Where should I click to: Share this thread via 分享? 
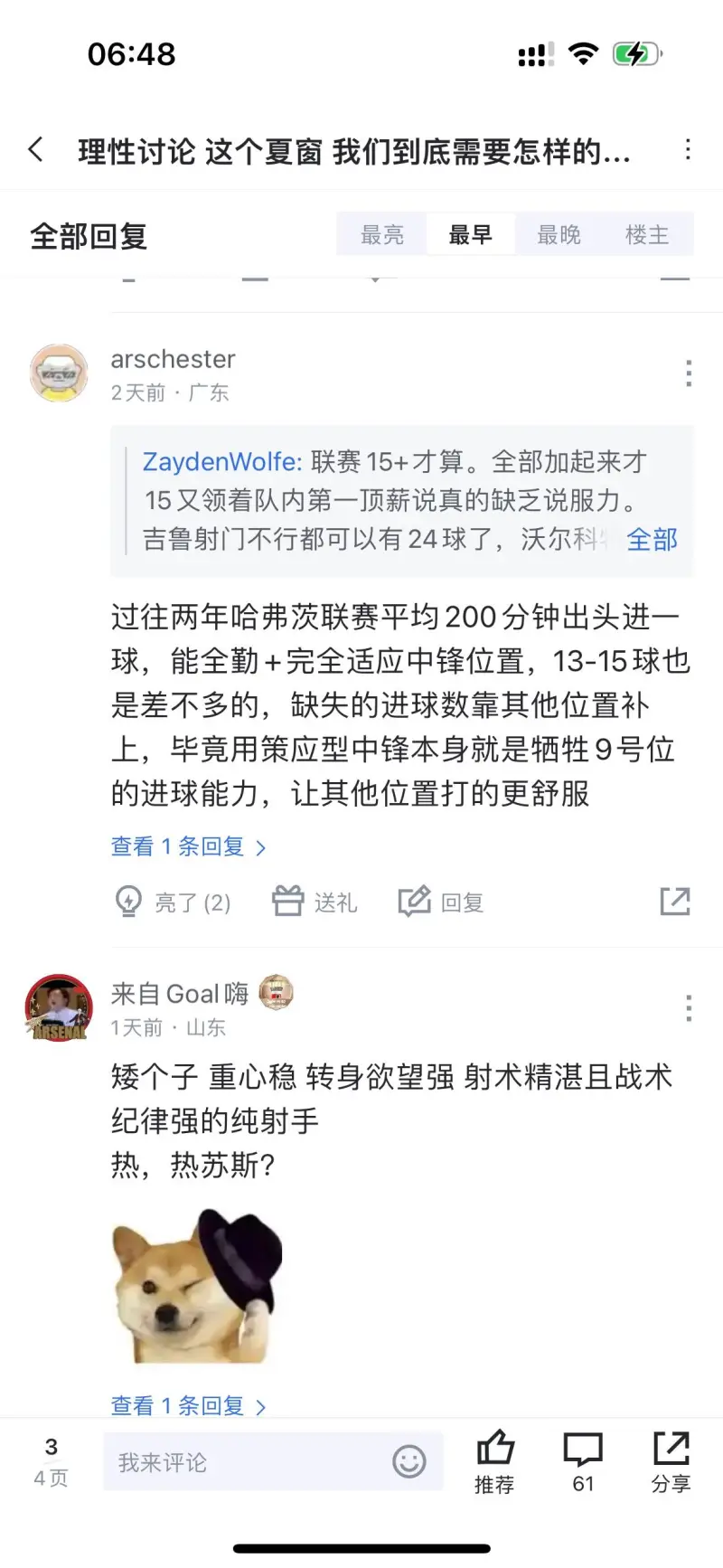(671, 1461)
